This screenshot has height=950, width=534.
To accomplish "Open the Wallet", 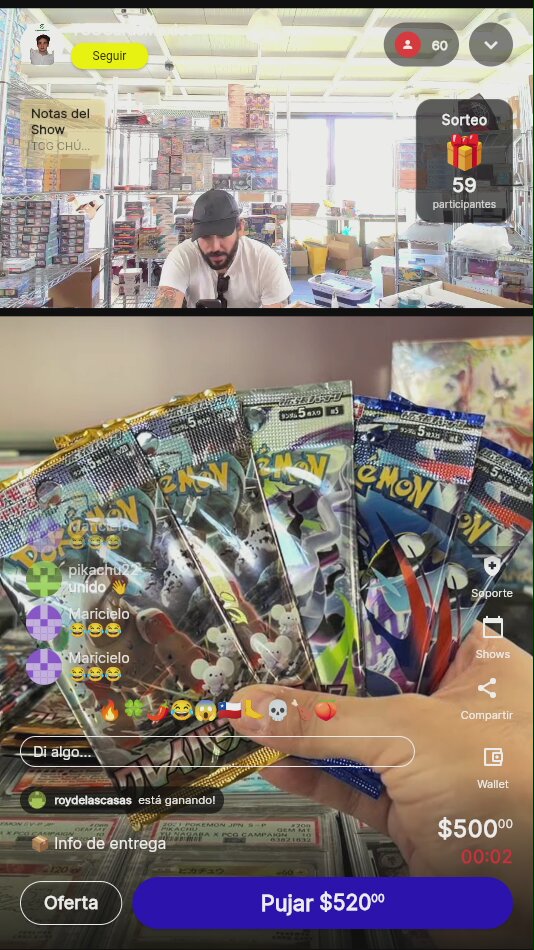I will 493,768.
